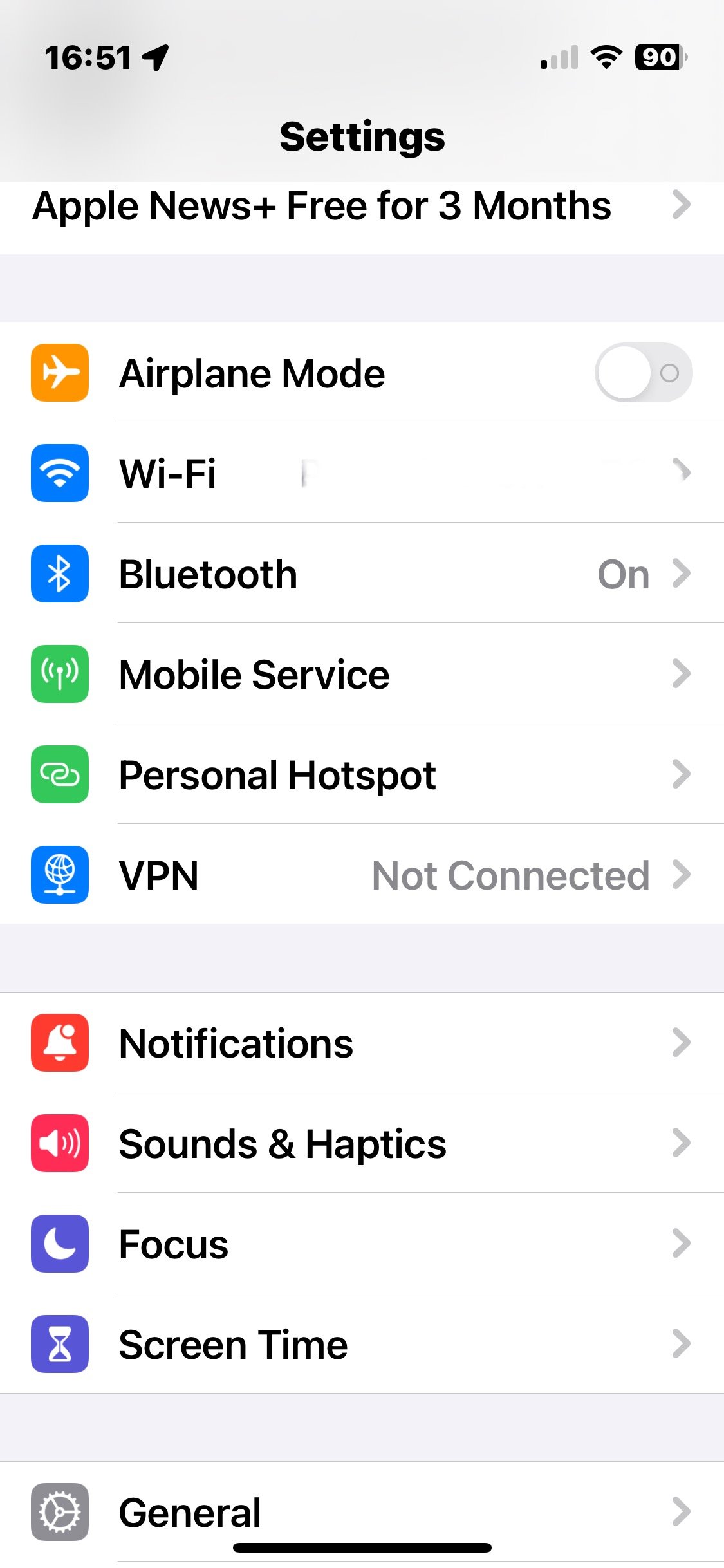Enable the Airplane Mode switch
This screenshot has width=724, height=1568.
tap(643, 373)
